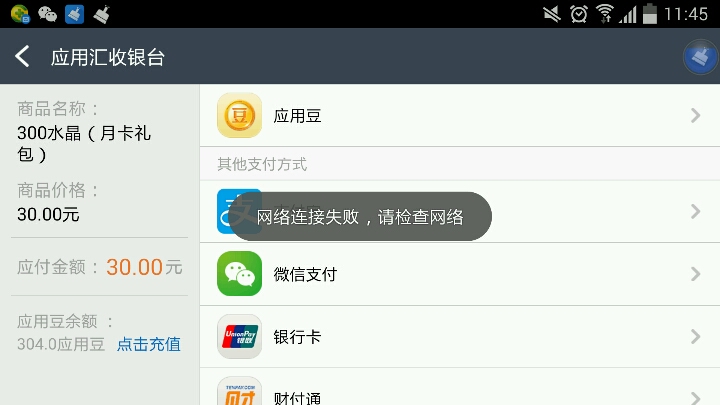Go back from 应用汇收银台
Image resolution: width=720 pixels, height=405 pixels.
[22, 56]
